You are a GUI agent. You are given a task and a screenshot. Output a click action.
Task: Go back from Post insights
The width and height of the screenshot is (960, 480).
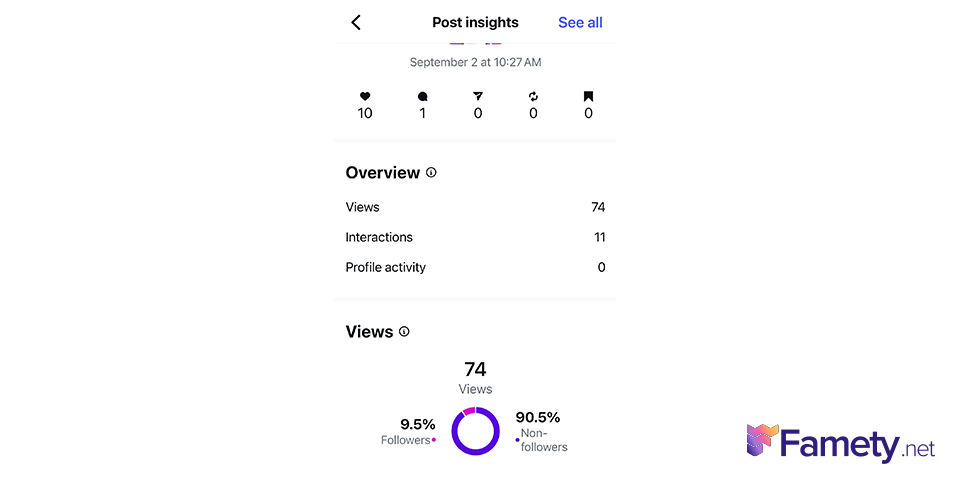tap(356, 22)
